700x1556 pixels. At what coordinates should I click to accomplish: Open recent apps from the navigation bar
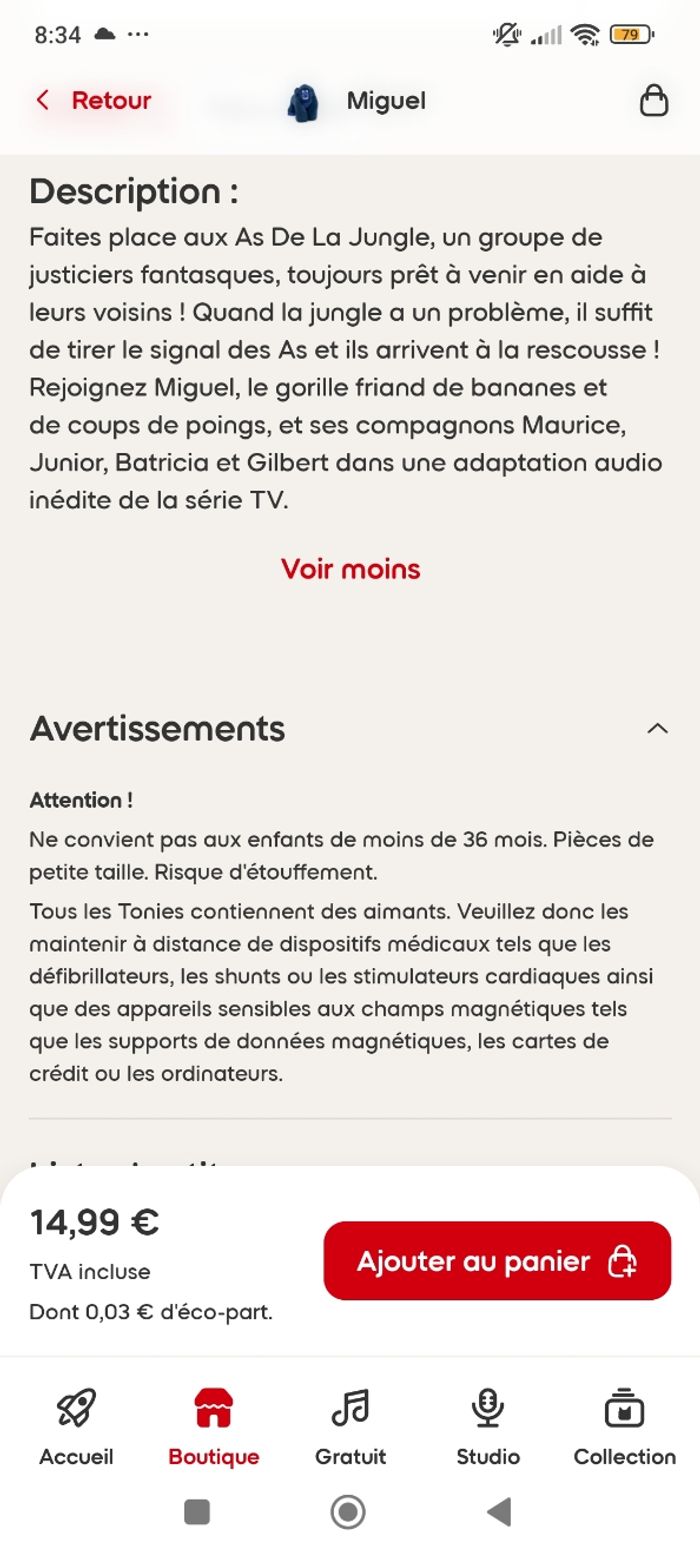pos(197,1512)
